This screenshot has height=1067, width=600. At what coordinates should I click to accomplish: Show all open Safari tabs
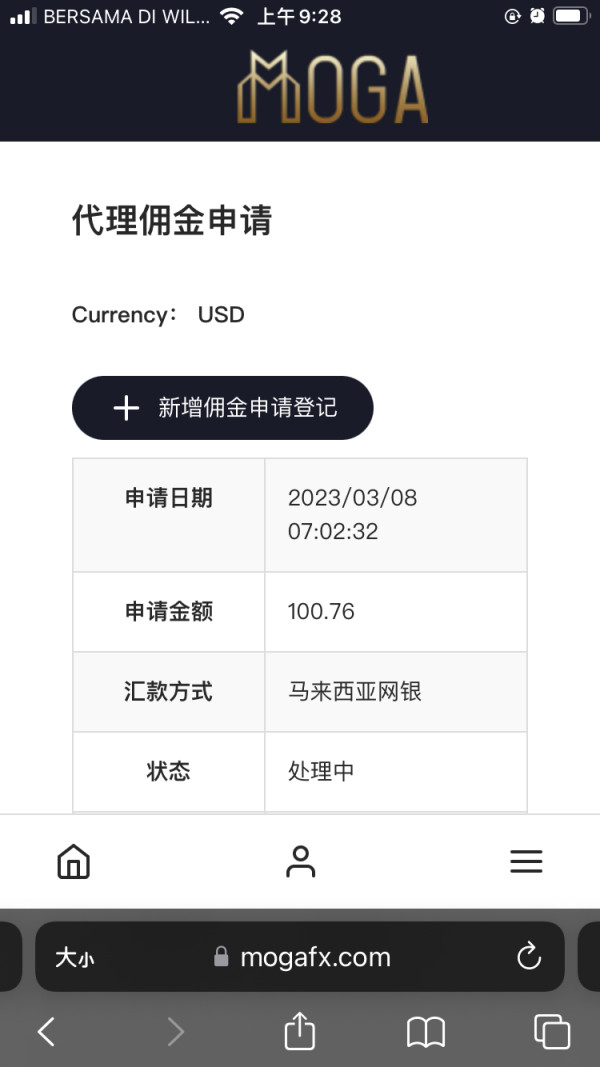pyautogui.click(x=552, y=1031)
